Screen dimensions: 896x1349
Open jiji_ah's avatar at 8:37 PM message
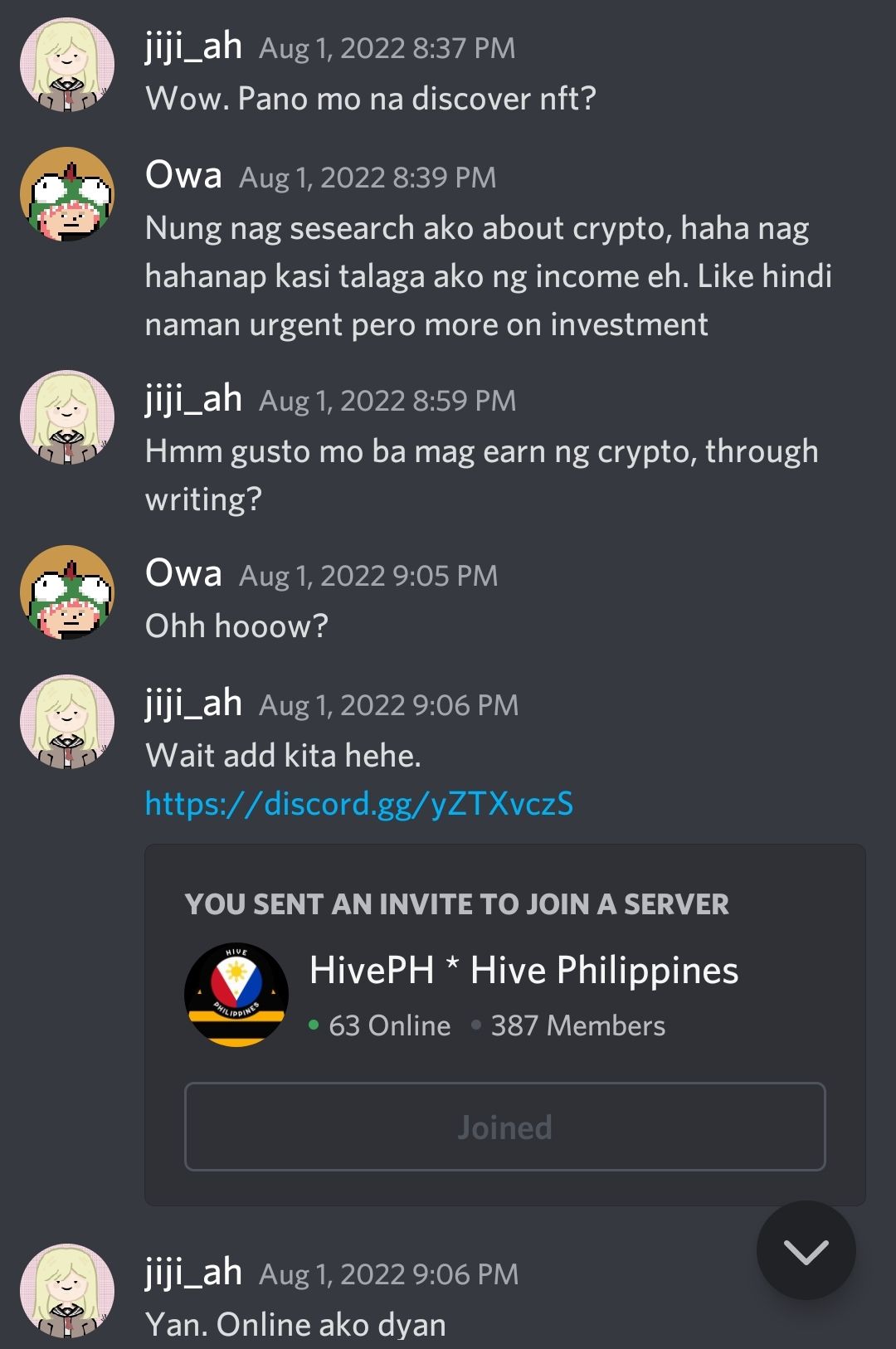pos(67,65)
